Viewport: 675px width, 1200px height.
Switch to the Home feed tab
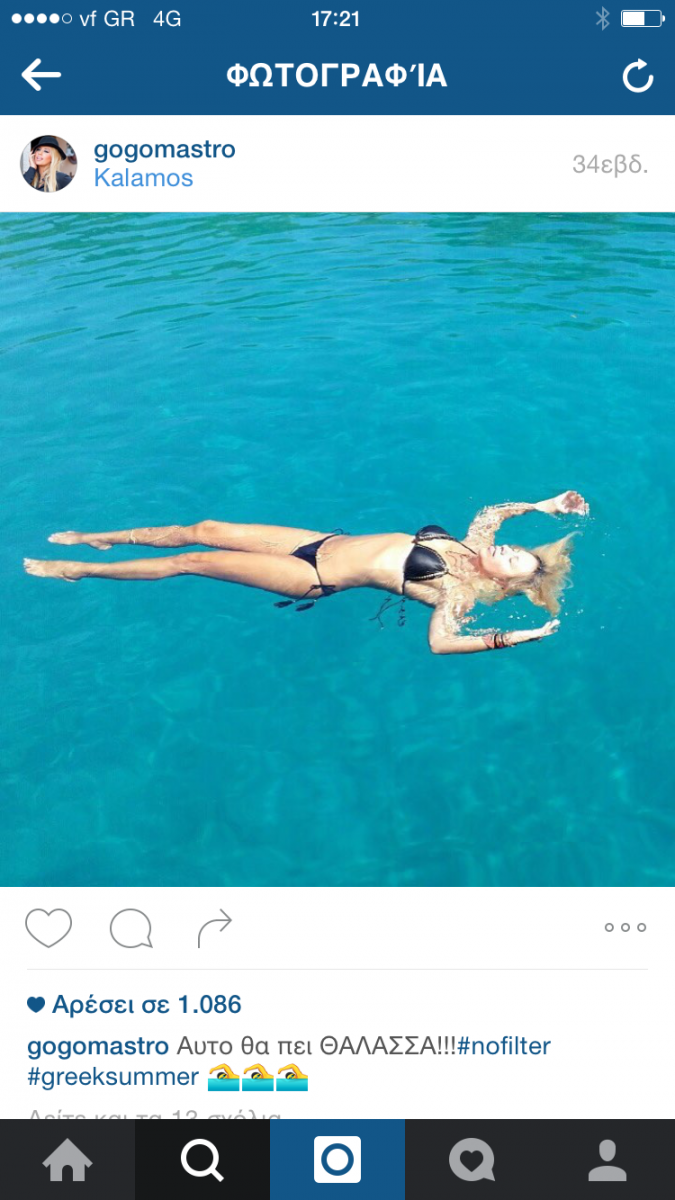67,1160
